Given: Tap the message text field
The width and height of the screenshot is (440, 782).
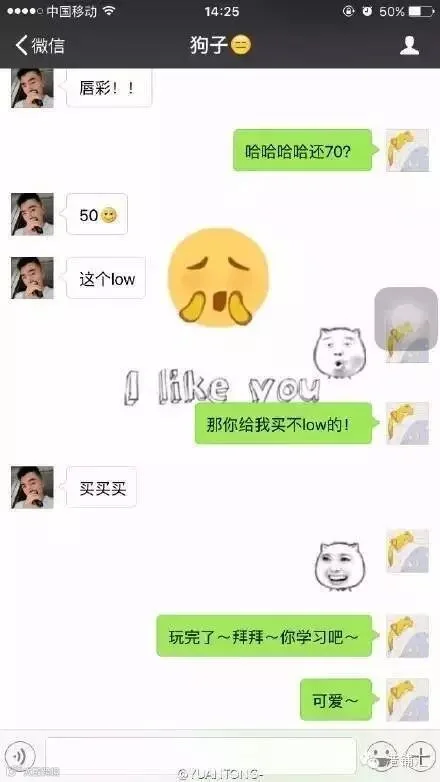Looking at the screenshot, I should coord(201,756).
